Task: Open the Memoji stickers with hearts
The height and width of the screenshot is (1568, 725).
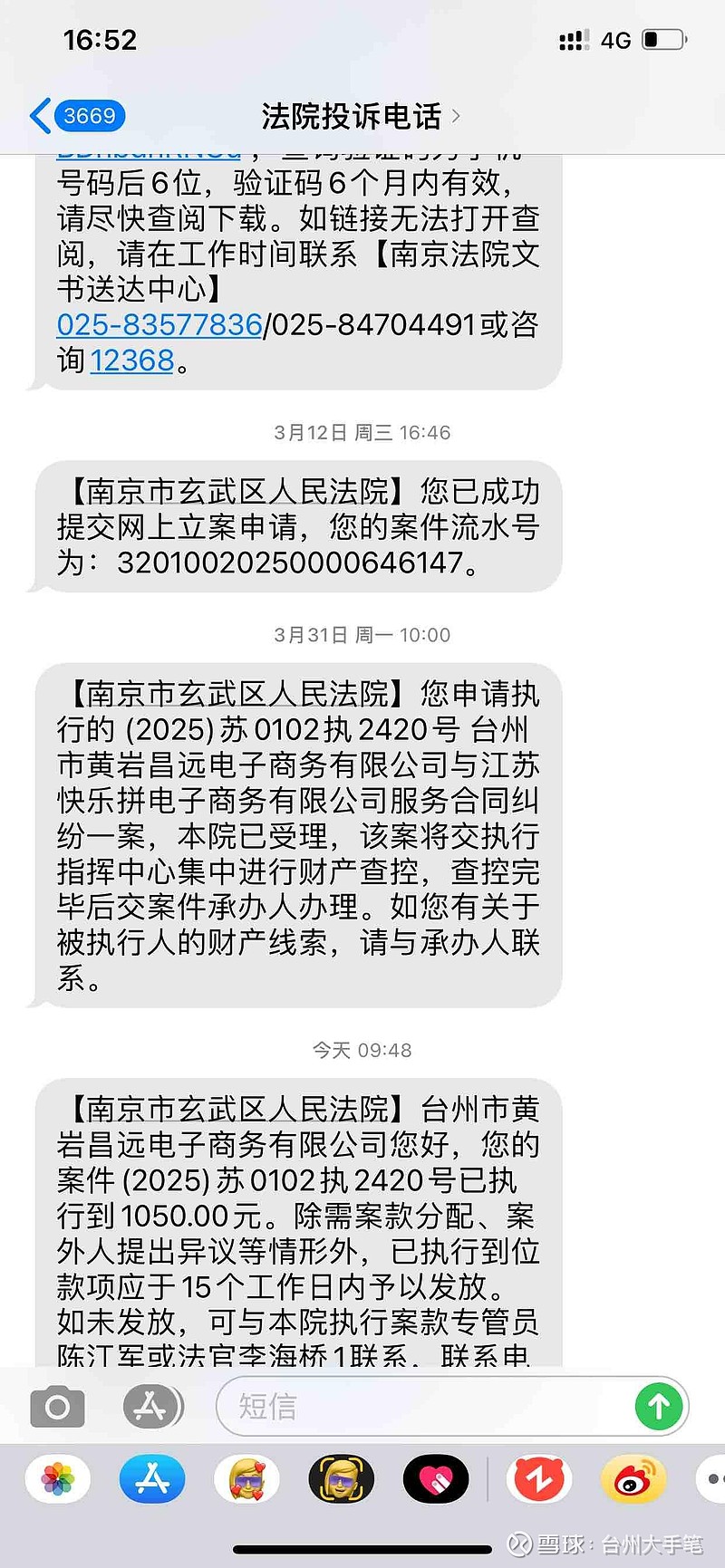Action: point(246,1479)
